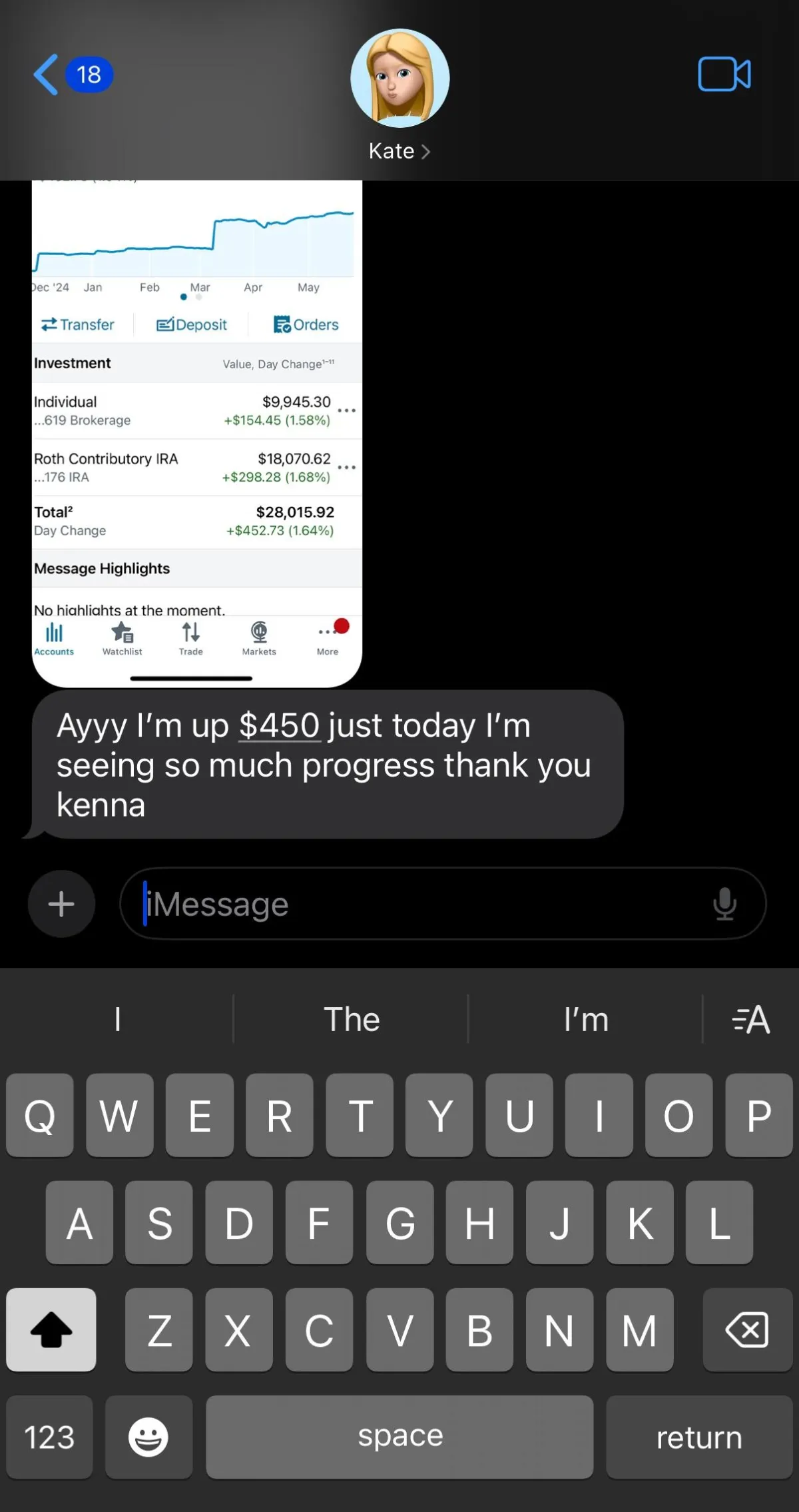Open the emoji keyboard

148,1437
